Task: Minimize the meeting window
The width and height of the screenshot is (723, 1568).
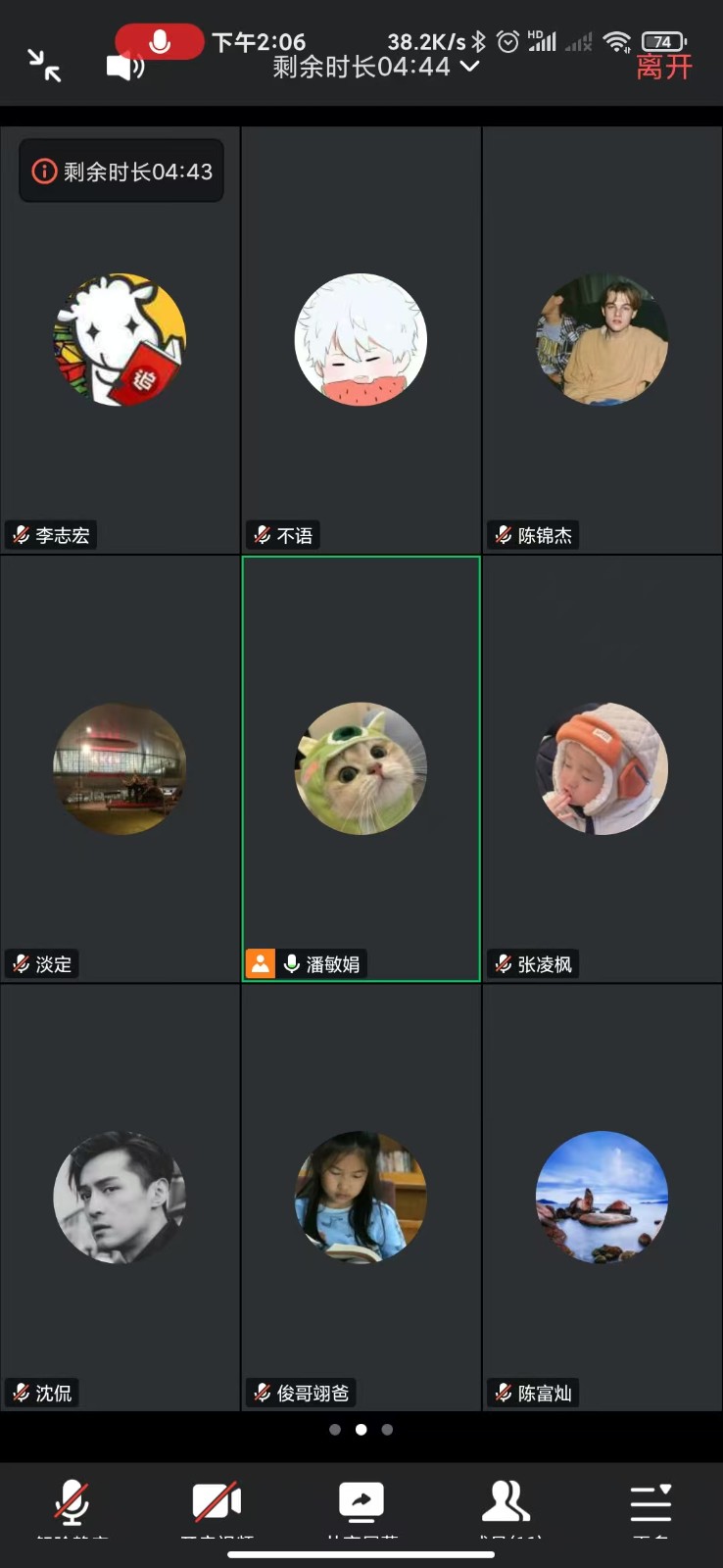Action: [x=44, y=65]
